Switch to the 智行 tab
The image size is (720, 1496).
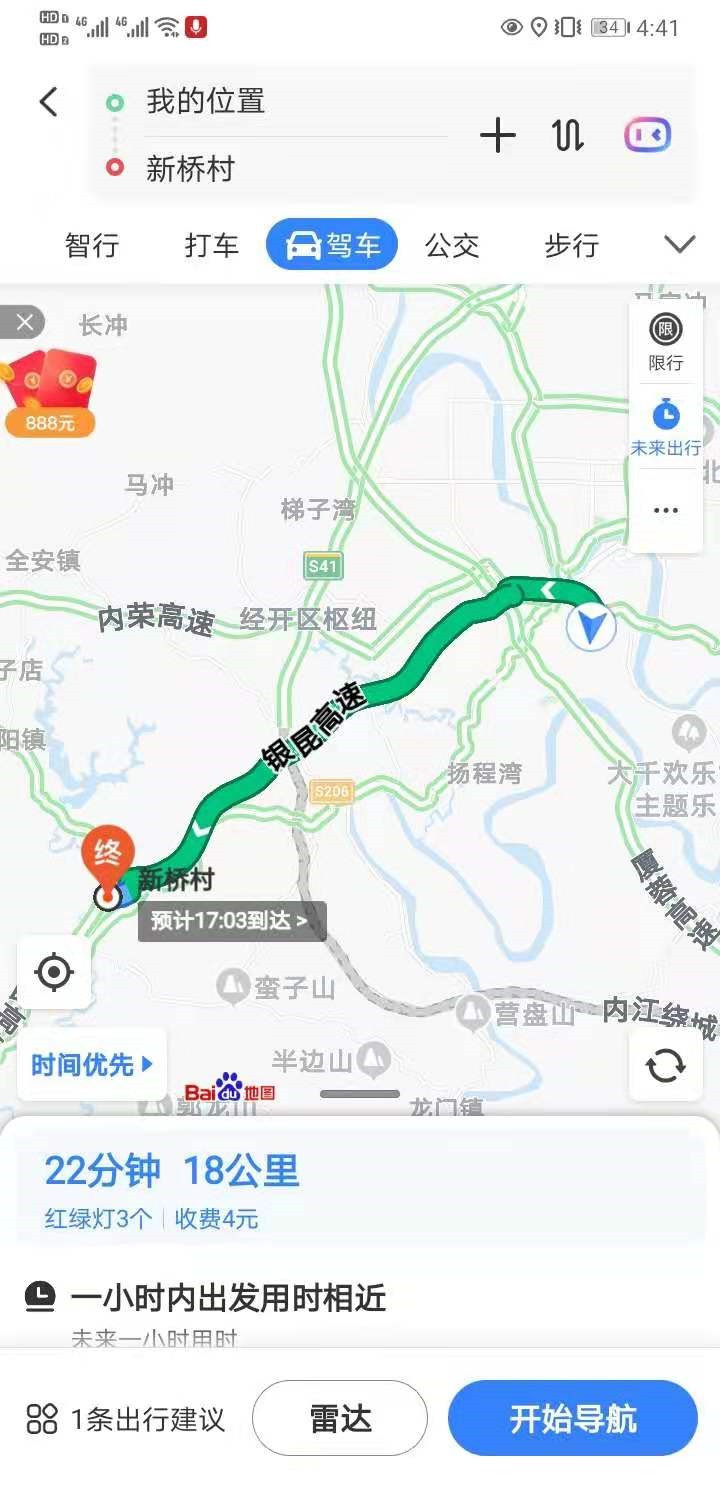point(92,245)
